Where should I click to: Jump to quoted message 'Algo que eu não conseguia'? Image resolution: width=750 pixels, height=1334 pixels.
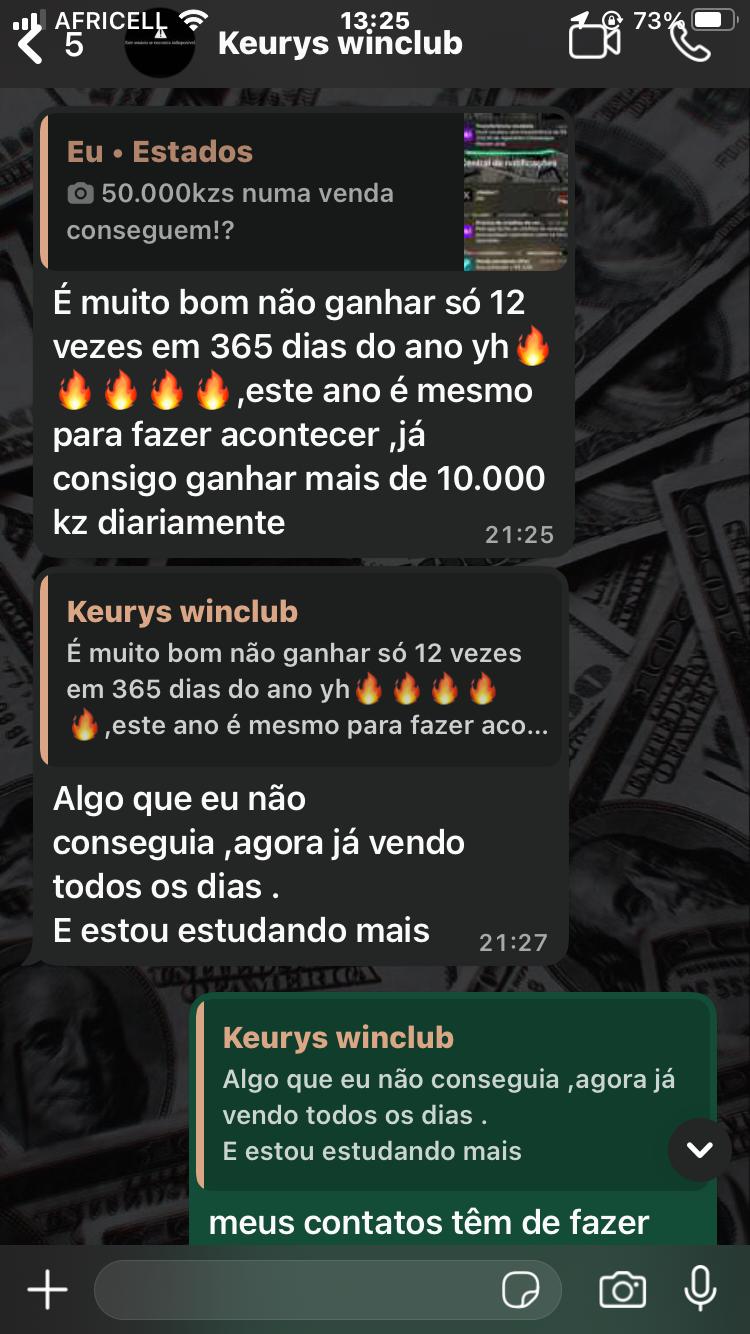coord(452,1095)
